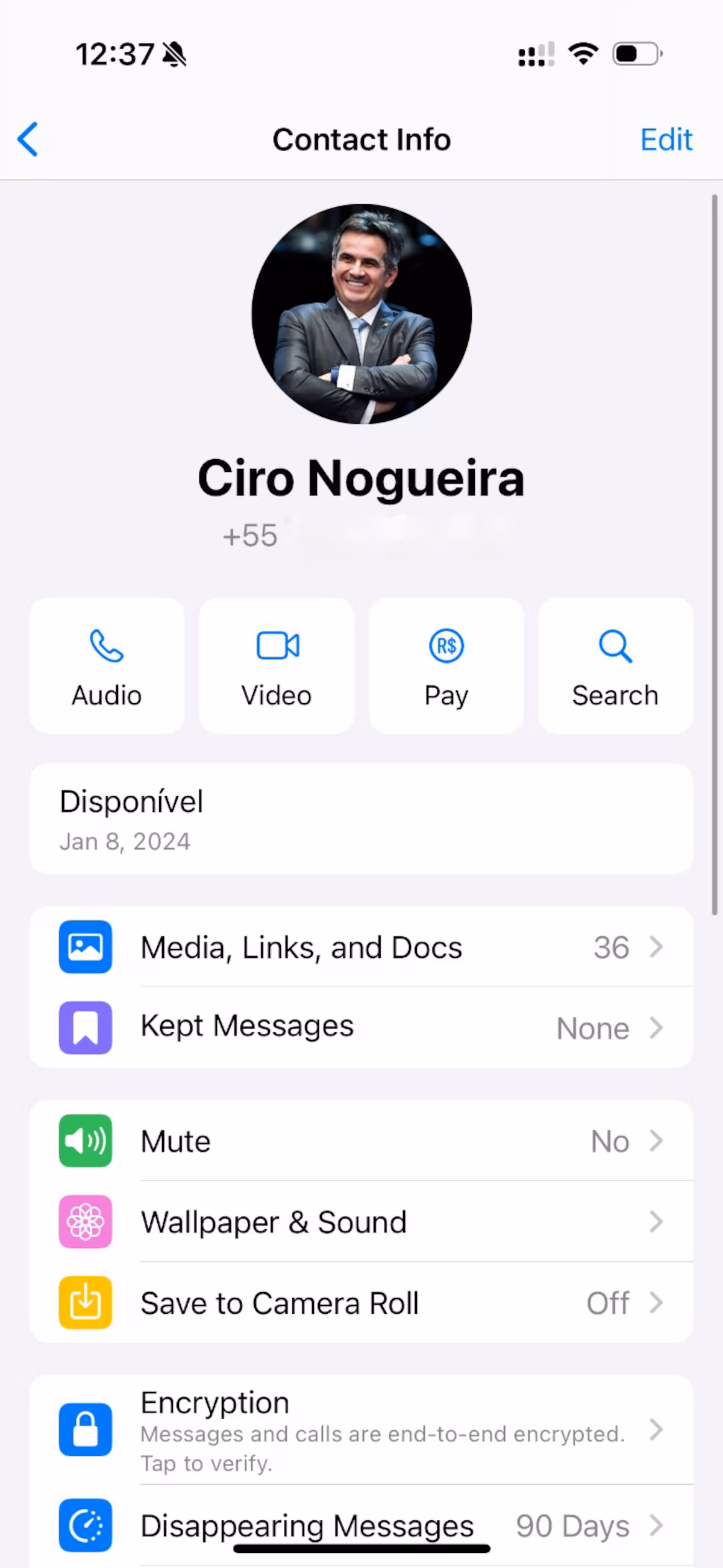This screenshot has width=723, height=1568.
Task: View the contact's profile photo
Action: click(x=361, y=314)
